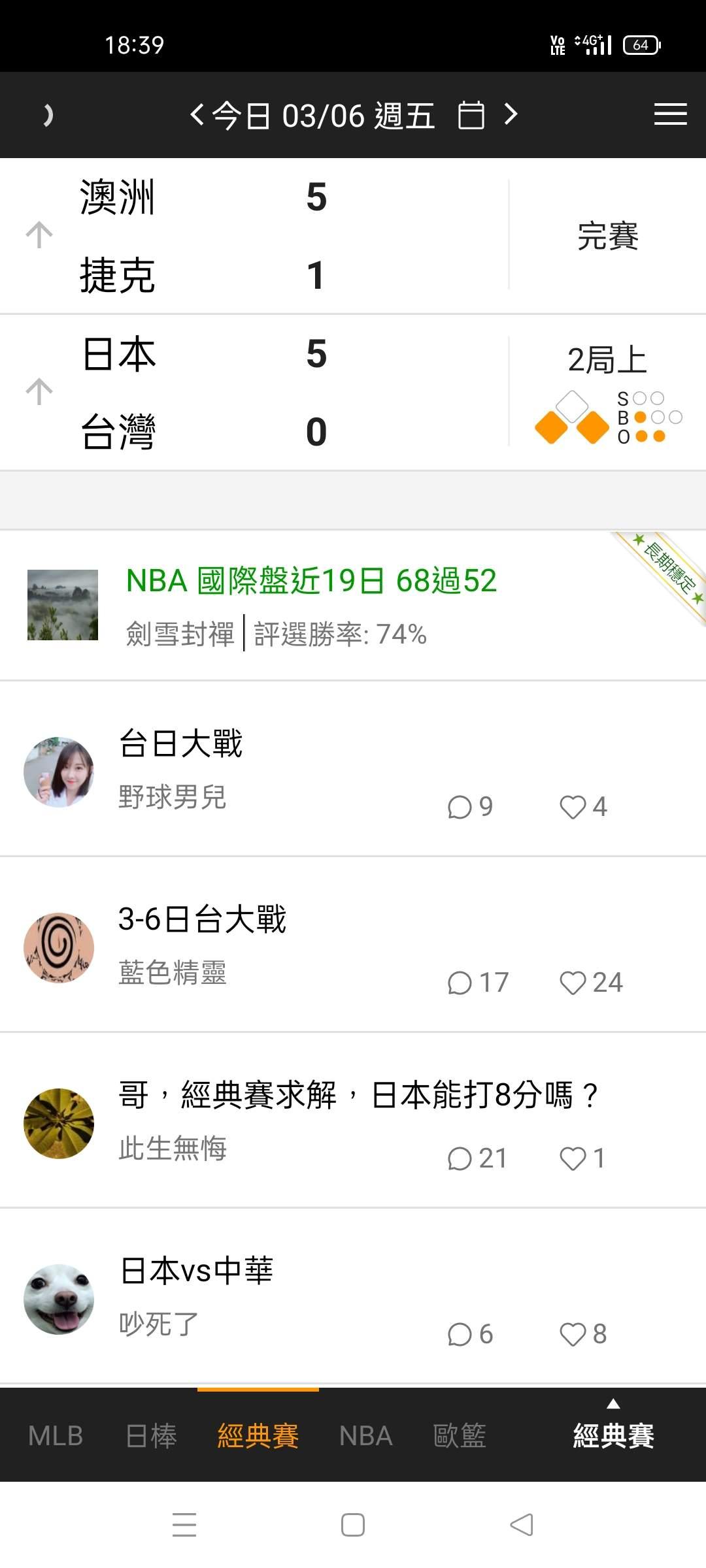This screenshot has width=706, height=1568.
Task: Open the calendar date picker
Action: [471, 116]
